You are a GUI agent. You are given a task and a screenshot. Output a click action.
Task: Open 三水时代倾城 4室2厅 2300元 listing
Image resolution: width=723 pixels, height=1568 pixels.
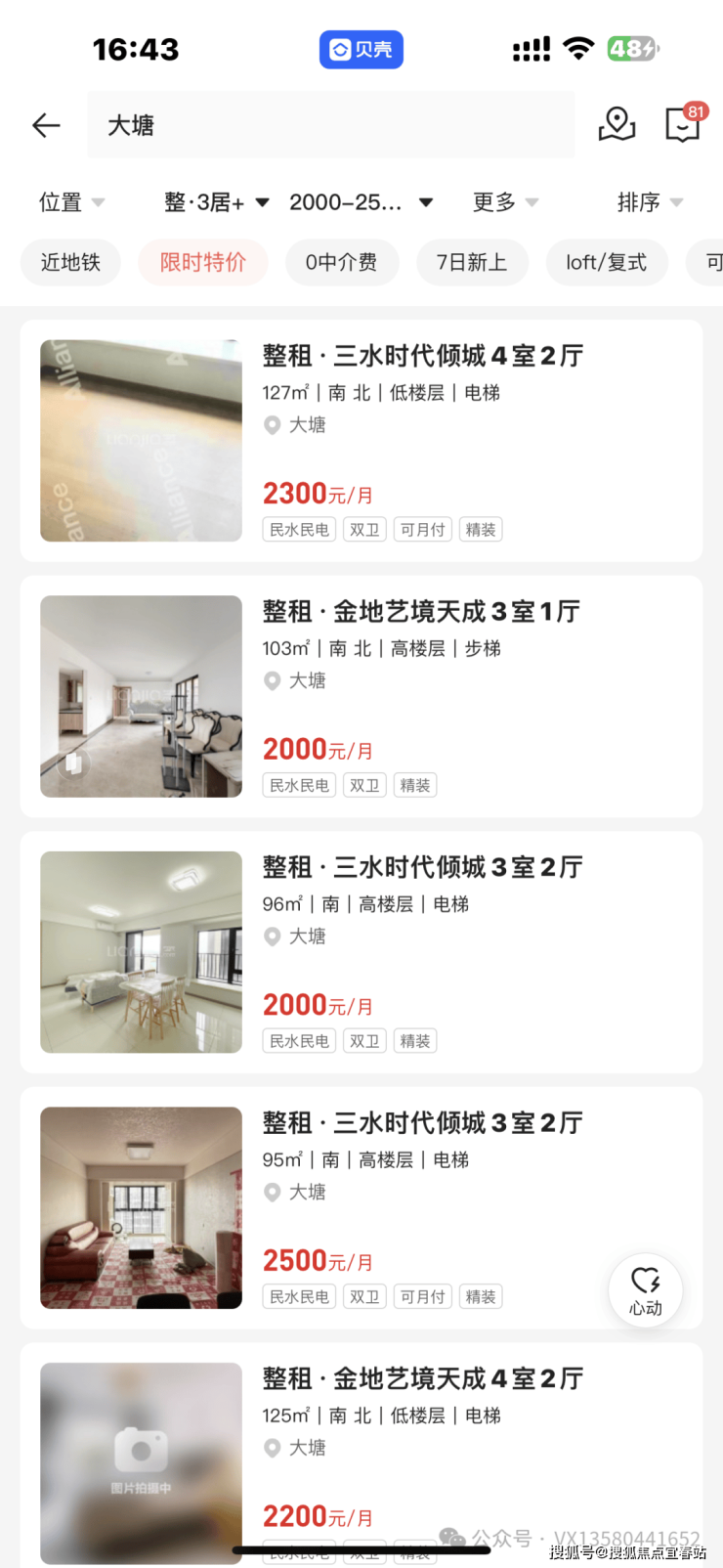coord(422,356)
